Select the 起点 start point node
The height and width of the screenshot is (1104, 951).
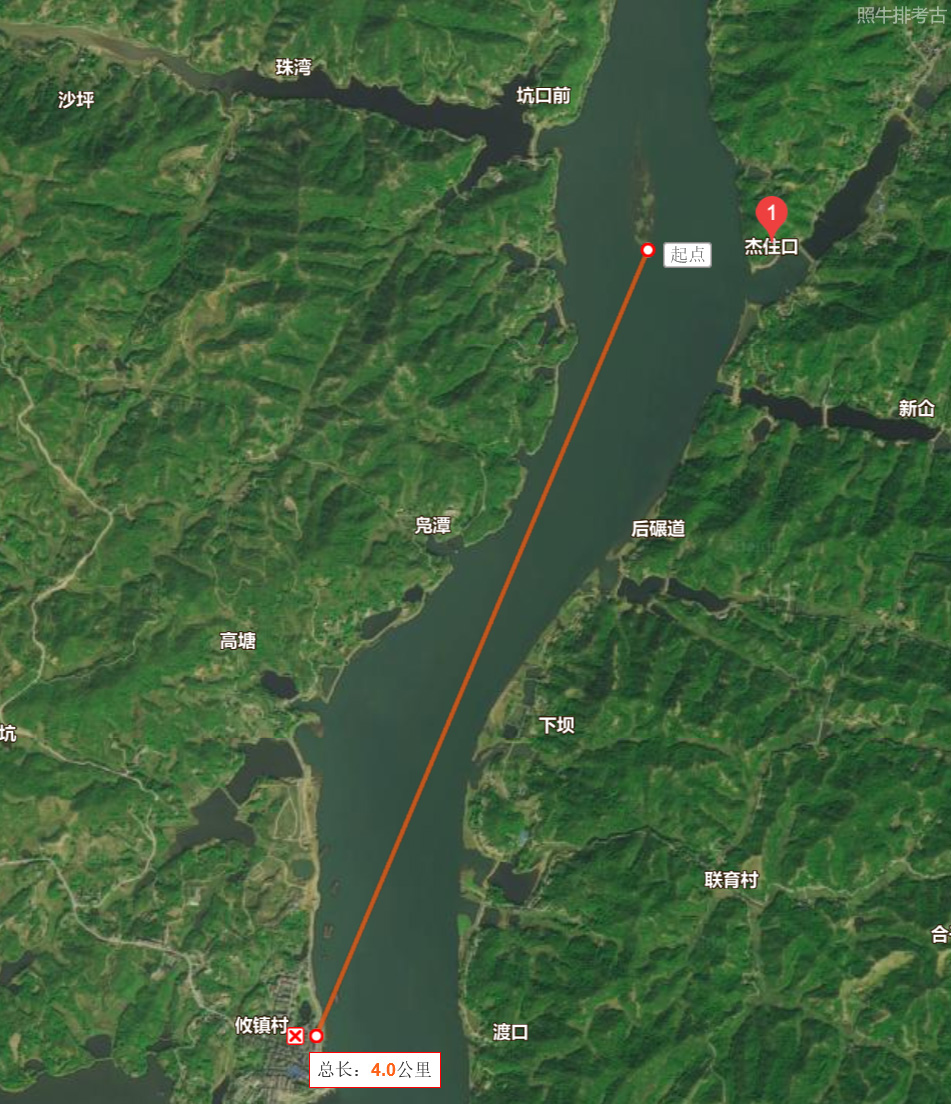coord(648,250)
